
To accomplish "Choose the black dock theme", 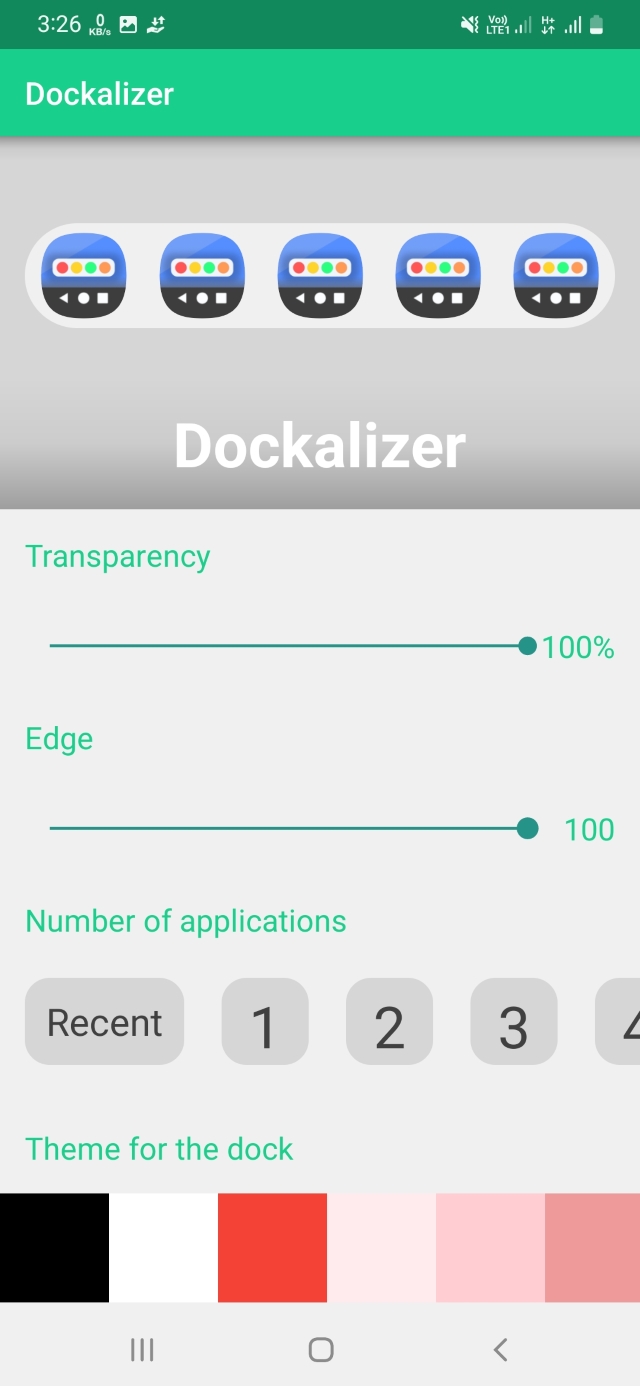I will pyautogui.click(x=54, y=1248).
